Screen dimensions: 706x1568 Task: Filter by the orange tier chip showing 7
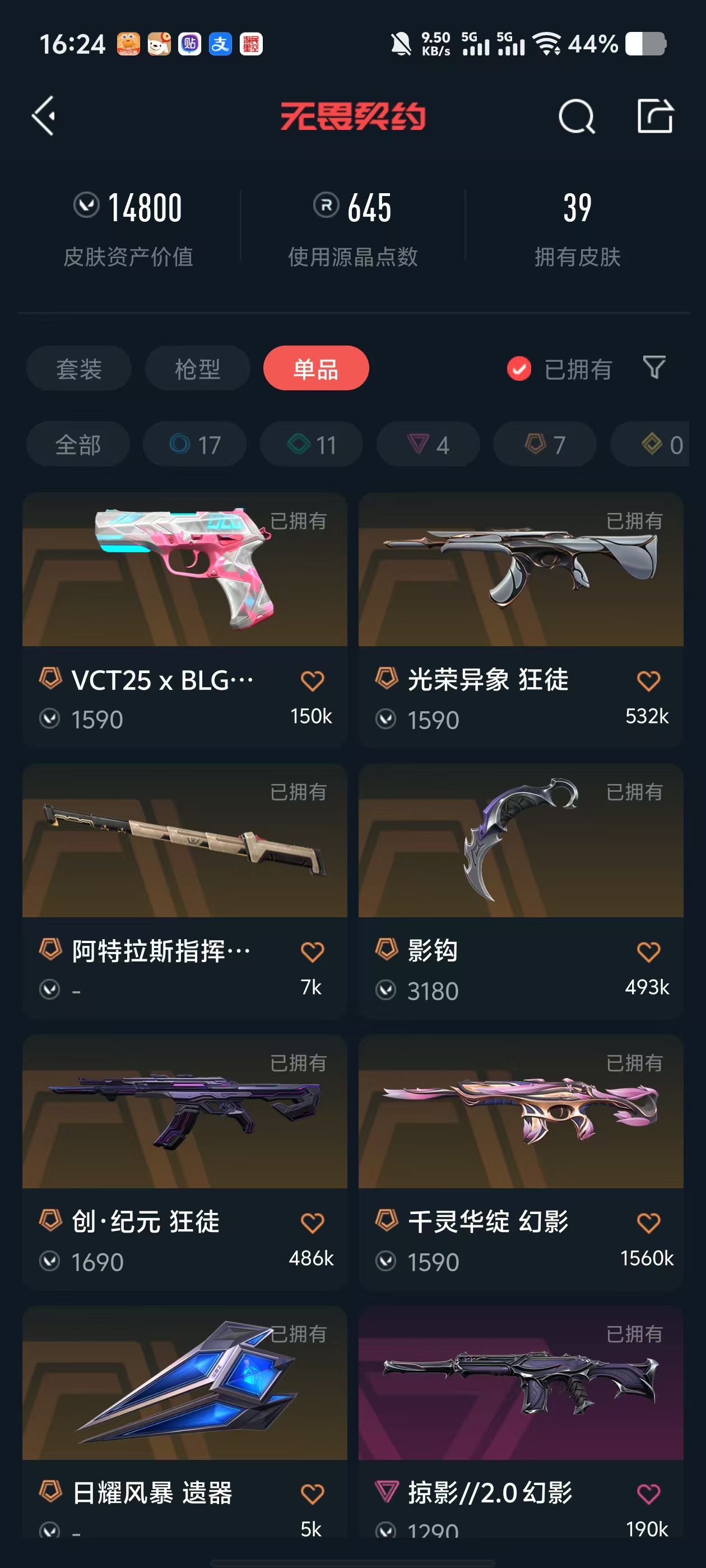coord(545,444)
